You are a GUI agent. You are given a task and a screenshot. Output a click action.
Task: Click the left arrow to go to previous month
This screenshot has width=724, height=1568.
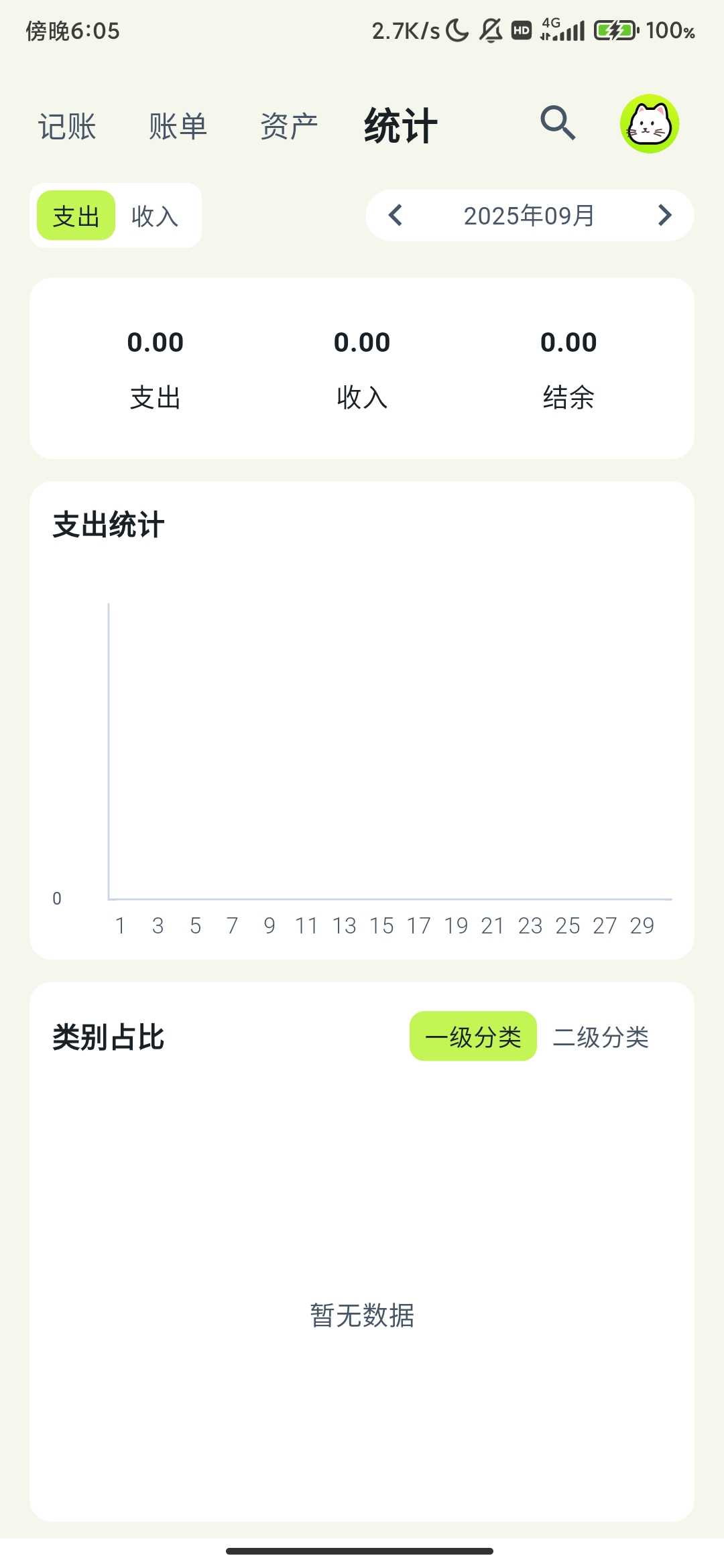[395, 215]
